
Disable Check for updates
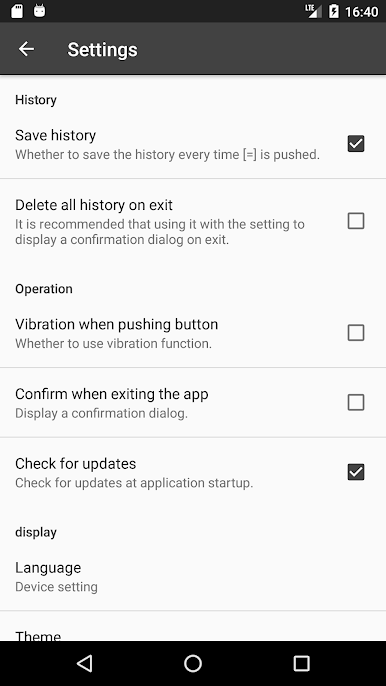pyautogui.click(x=356, y=472)
